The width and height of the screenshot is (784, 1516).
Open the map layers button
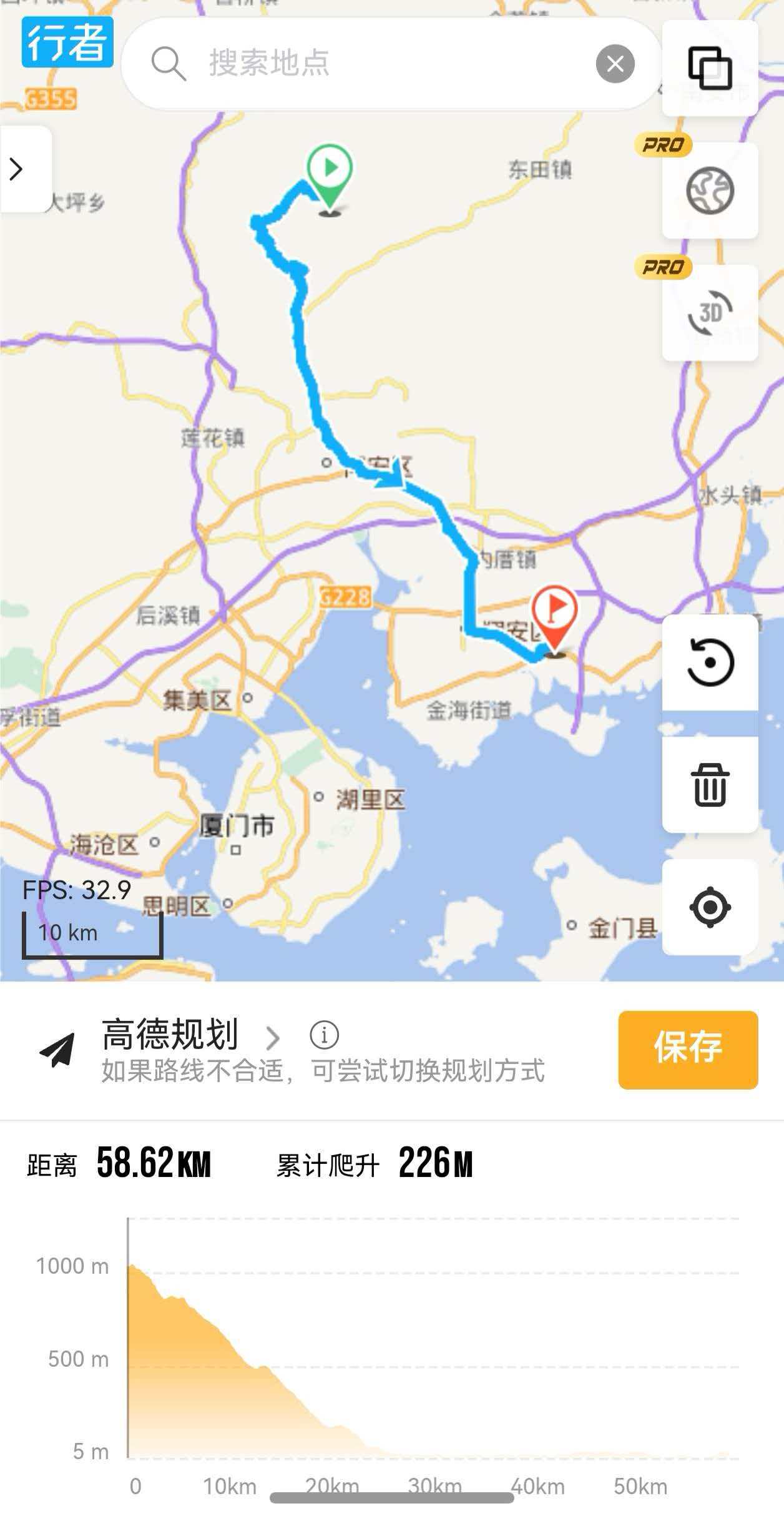pos(710,67)
